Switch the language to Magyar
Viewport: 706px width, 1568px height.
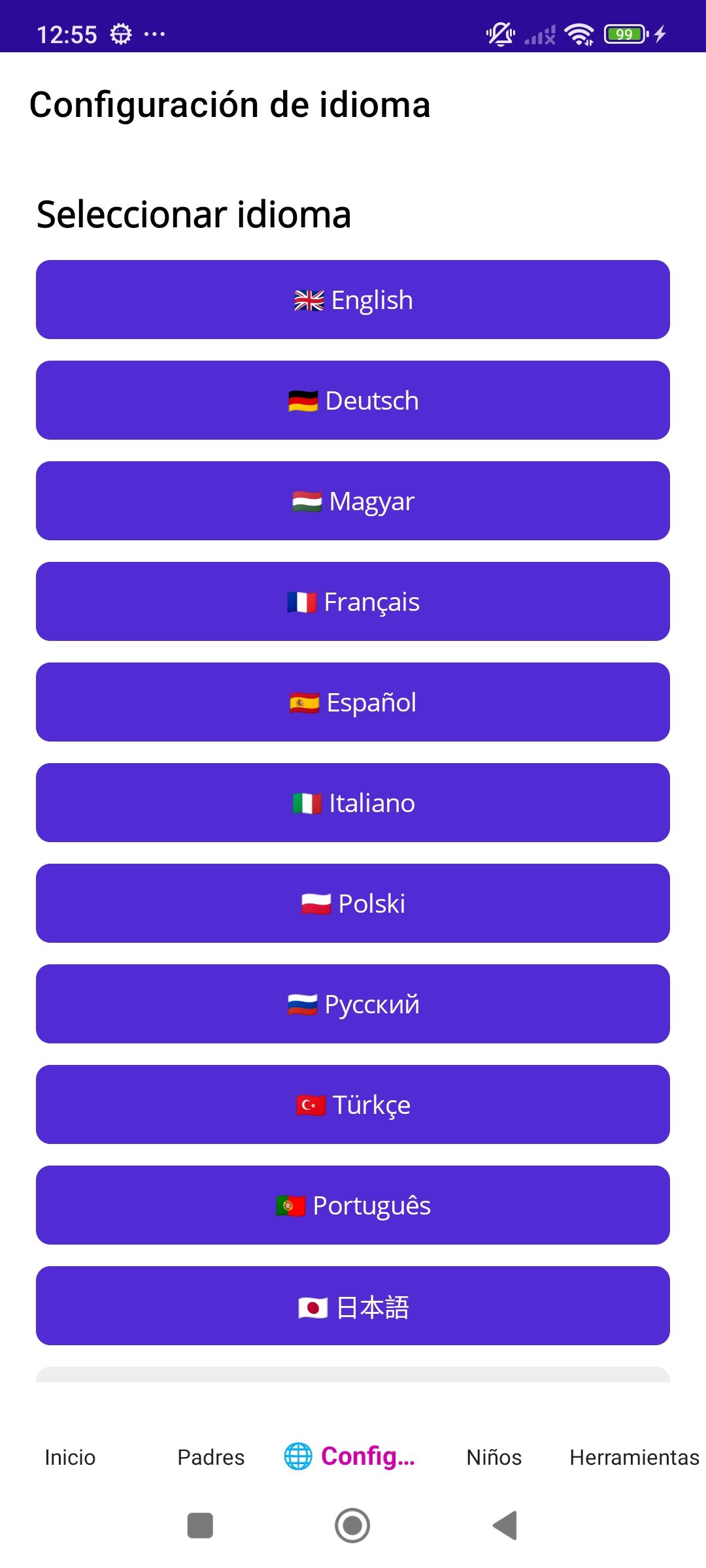[x=353, y=501]
